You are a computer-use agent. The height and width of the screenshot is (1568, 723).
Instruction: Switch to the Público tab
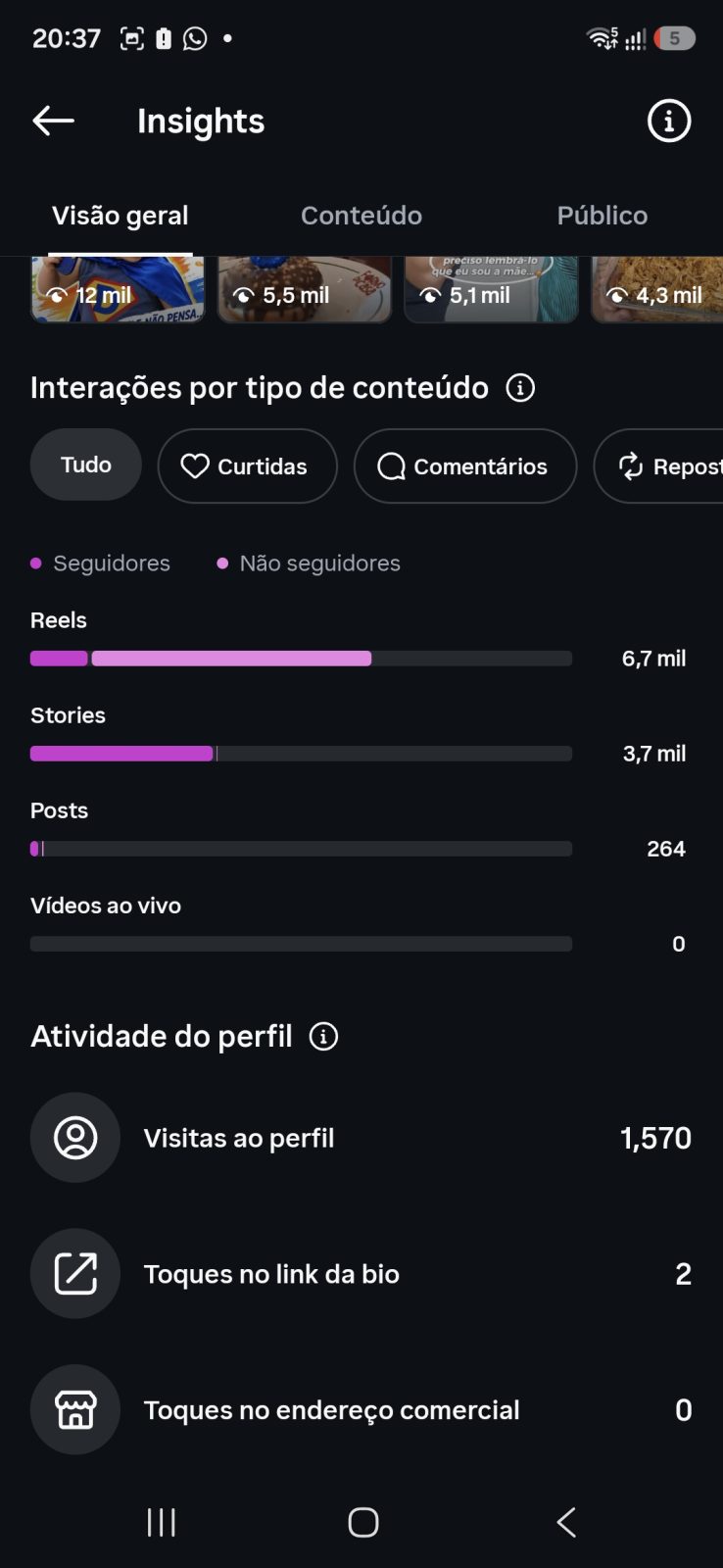coord(602,216)
